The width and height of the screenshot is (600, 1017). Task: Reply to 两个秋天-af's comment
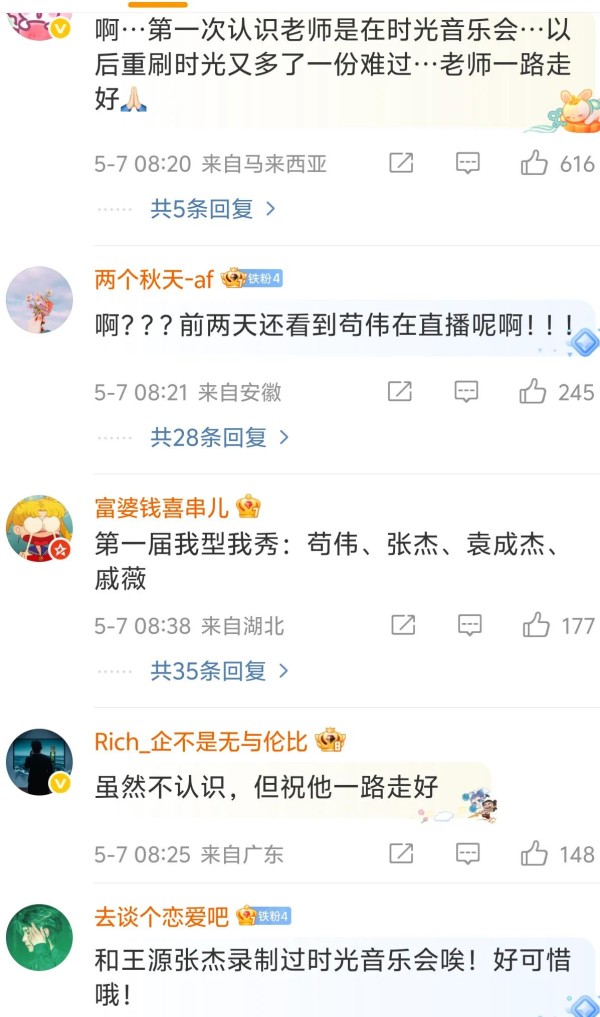[x=466, y=392]
